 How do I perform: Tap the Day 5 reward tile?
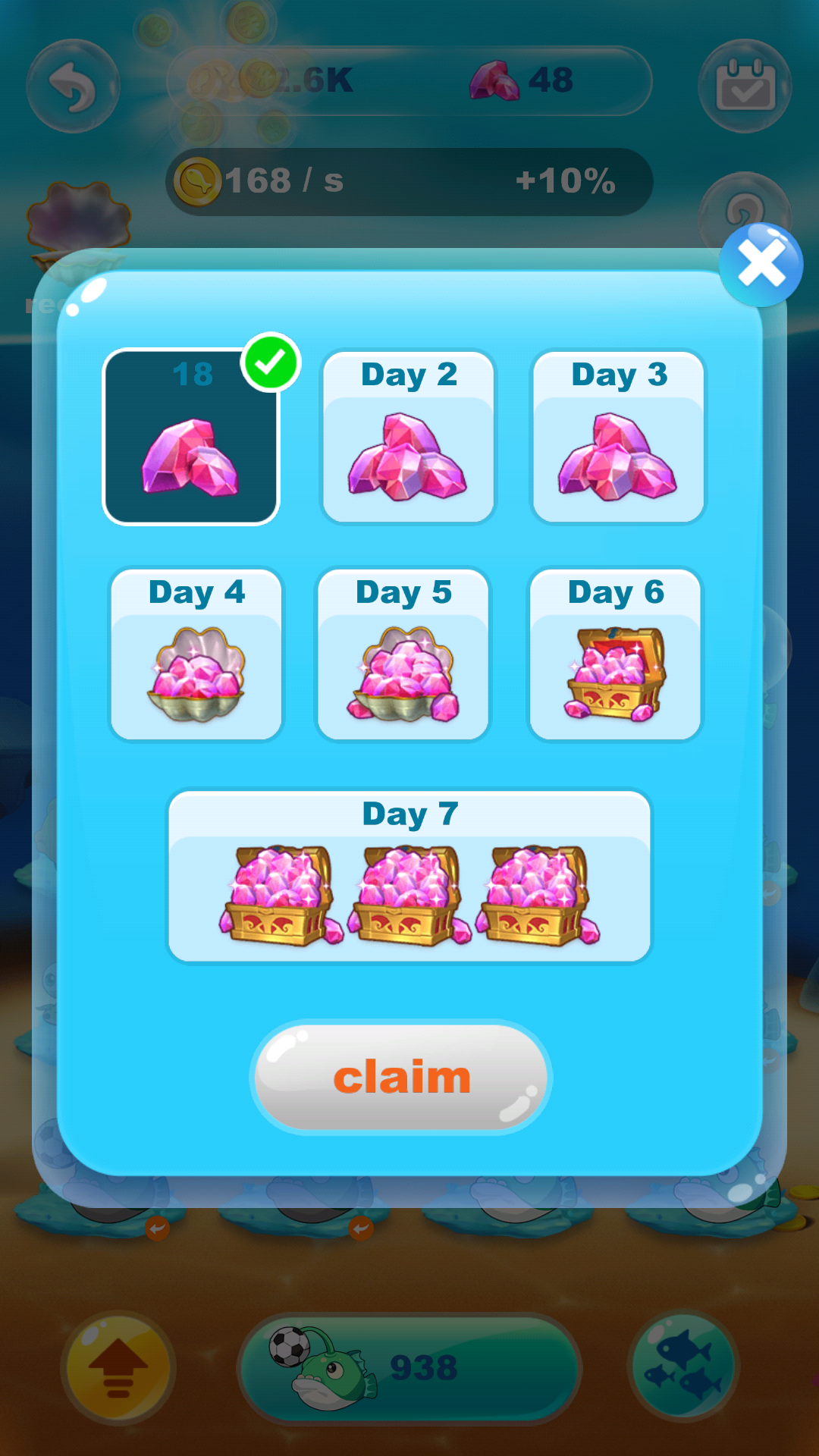(x=403, y=654)
